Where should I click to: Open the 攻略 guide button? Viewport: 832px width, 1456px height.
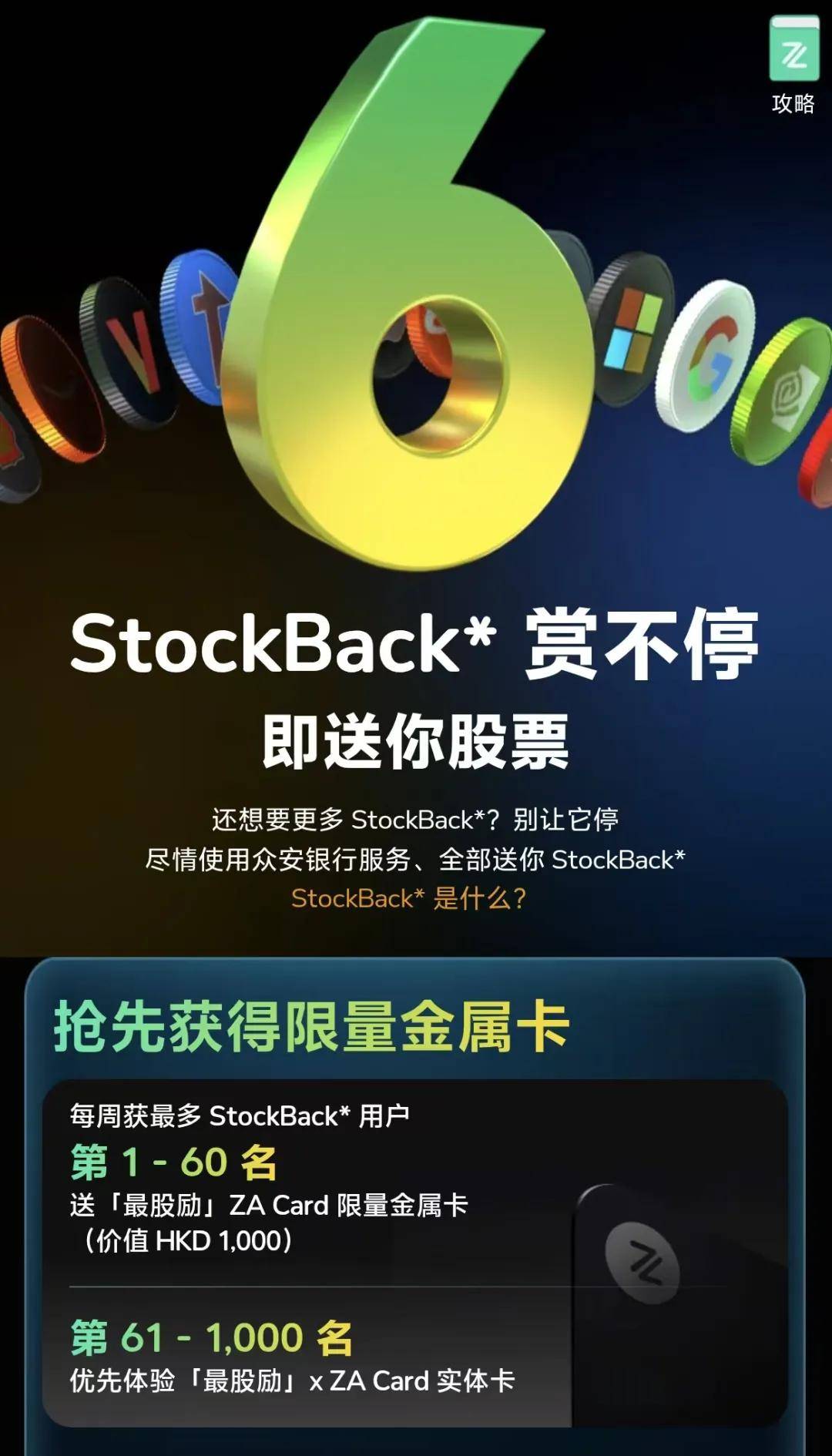click(793, 65)
